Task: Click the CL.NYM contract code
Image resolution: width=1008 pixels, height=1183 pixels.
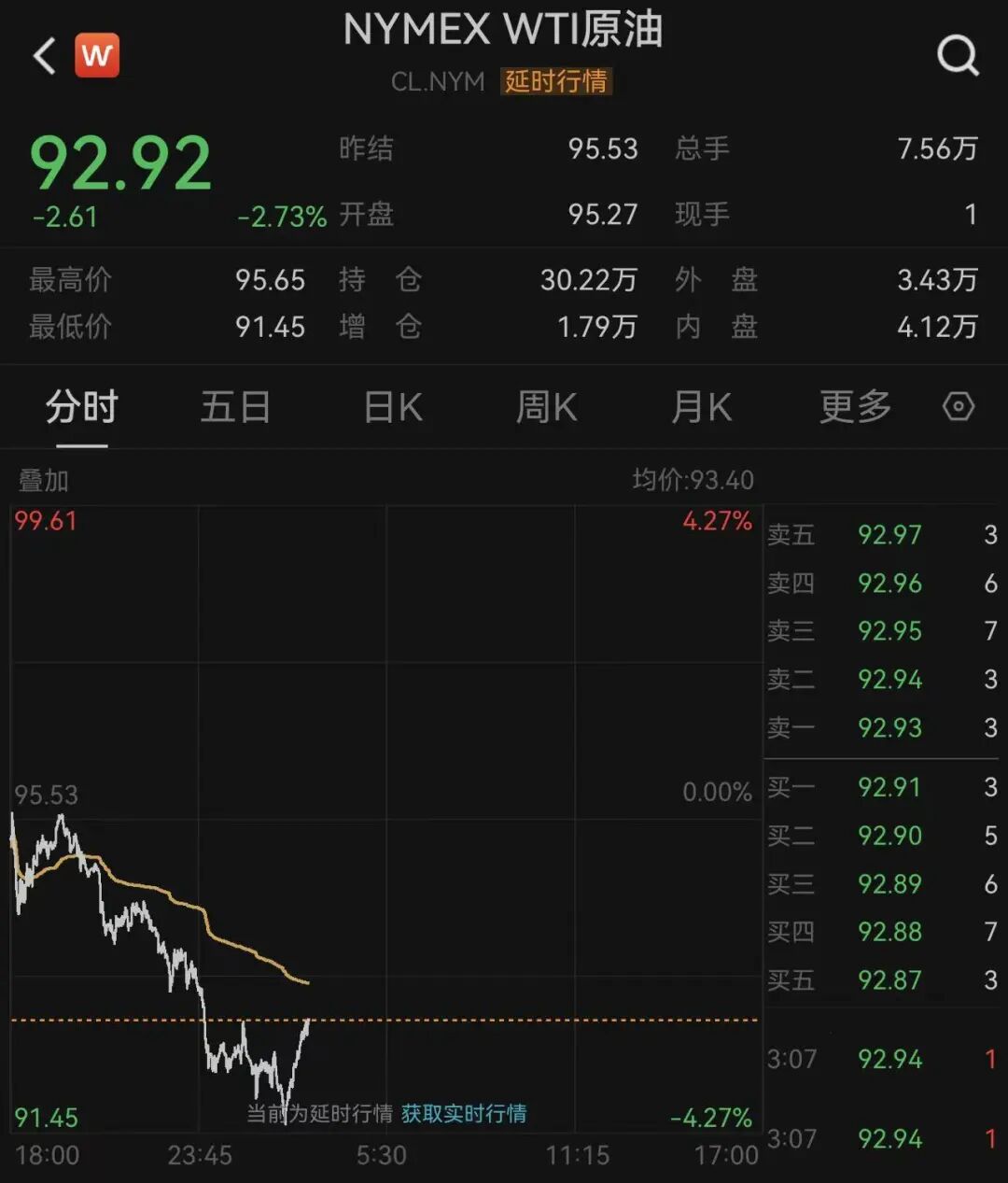Action: pos(437,83)
